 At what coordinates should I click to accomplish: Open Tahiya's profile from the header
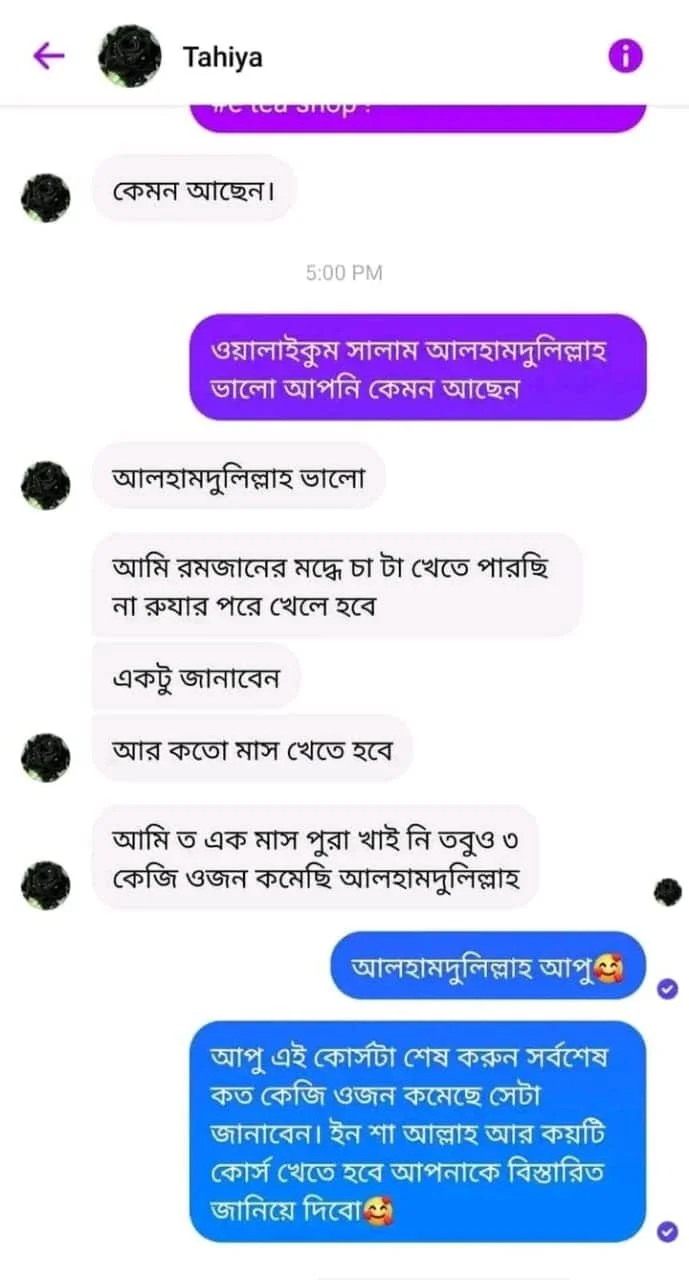click(222, 57)
